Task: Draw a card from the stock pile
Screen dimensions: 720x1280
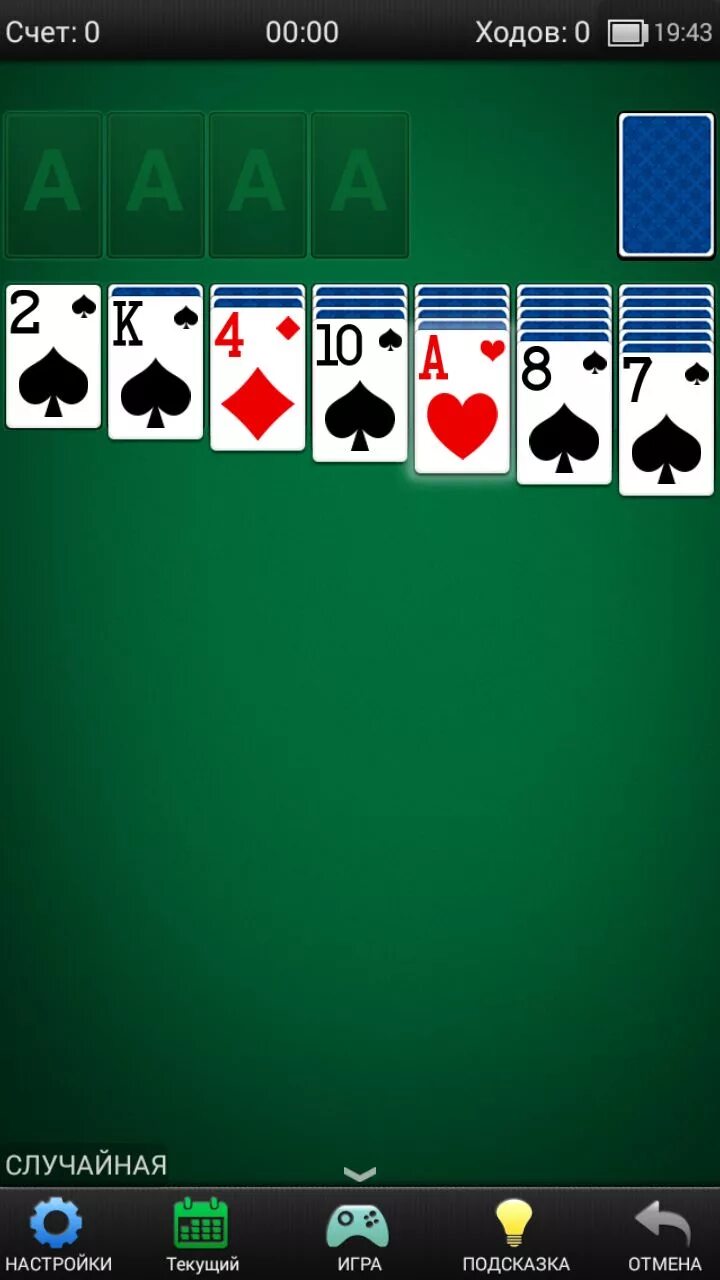Action: 666,185
